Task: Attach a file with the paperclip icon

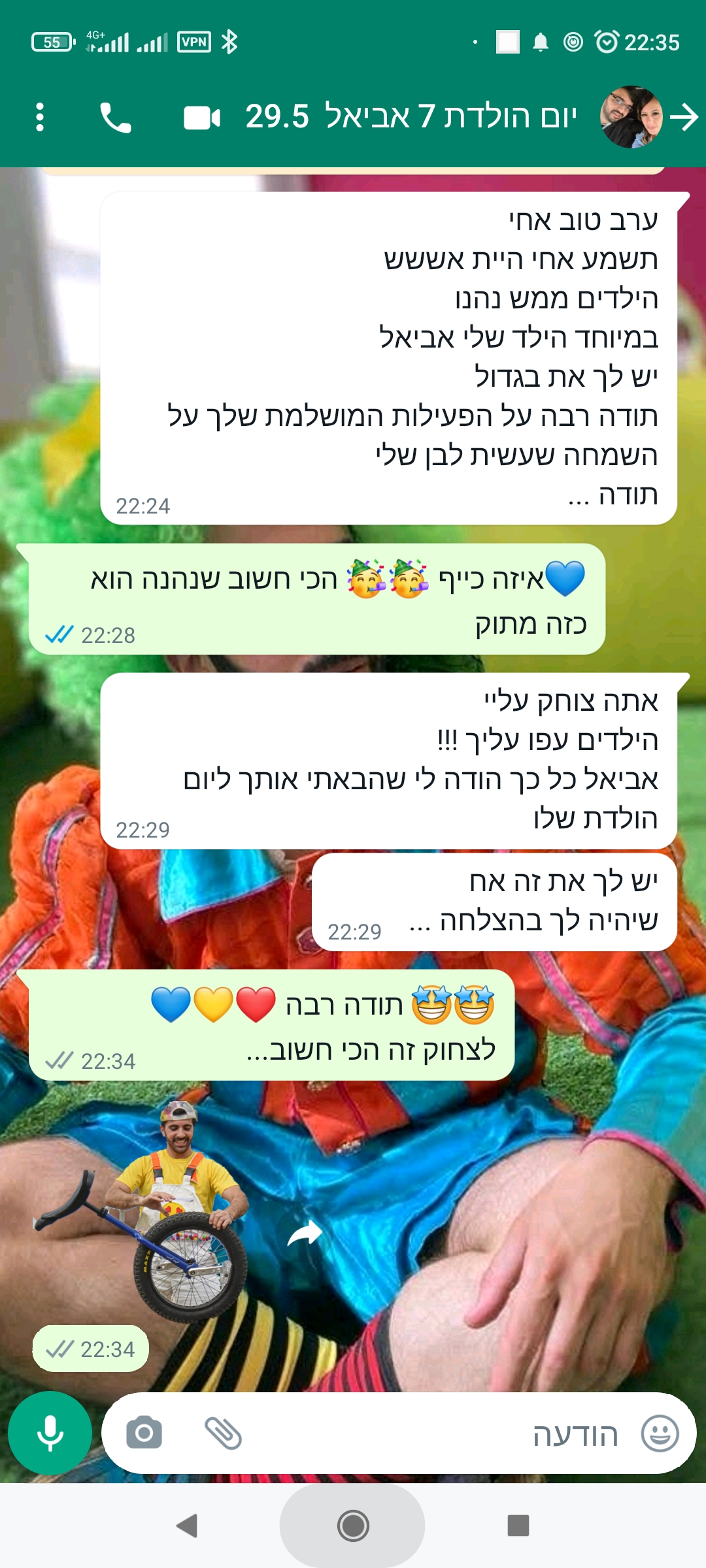Action: (x=223, y=1433)
